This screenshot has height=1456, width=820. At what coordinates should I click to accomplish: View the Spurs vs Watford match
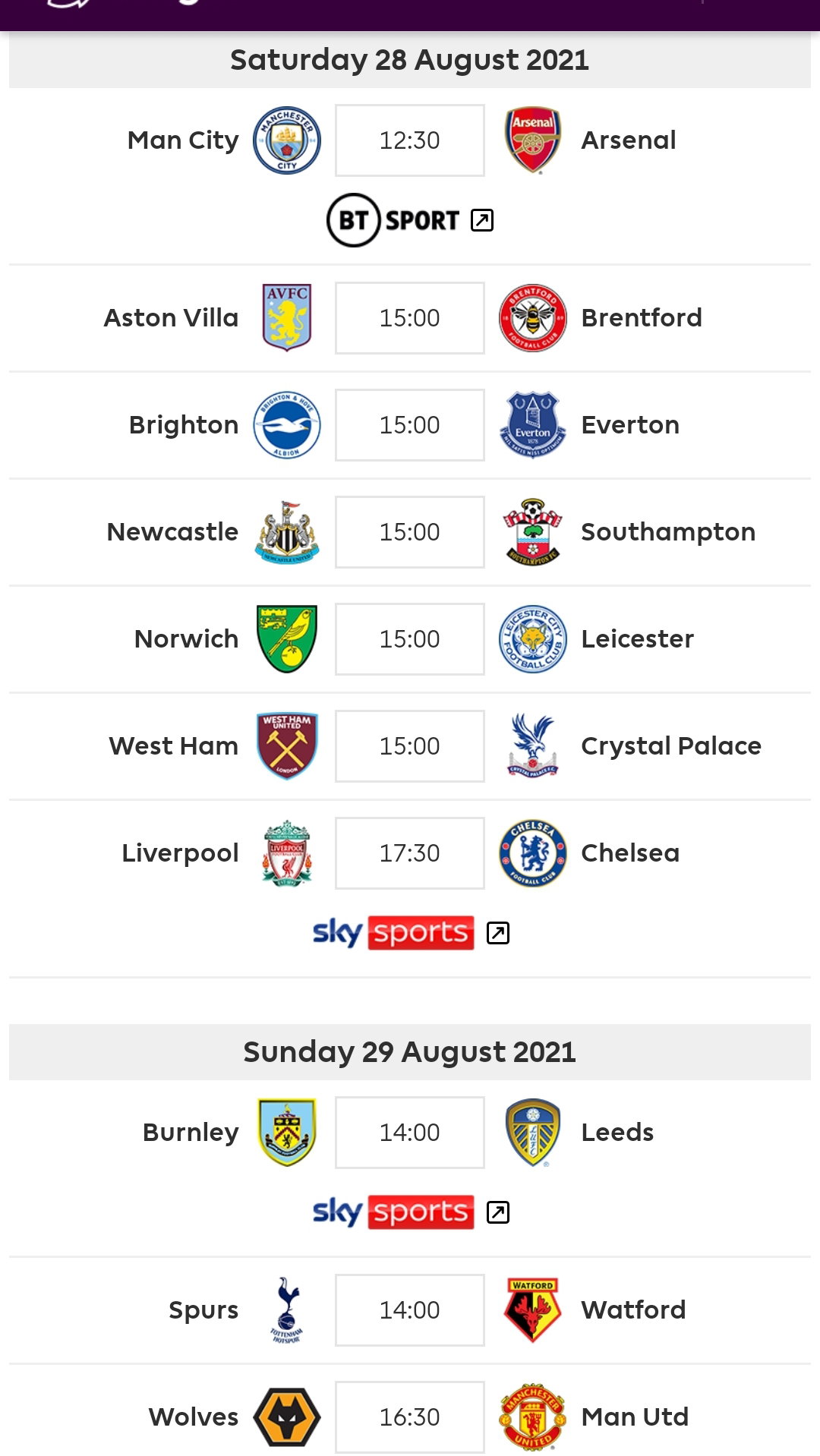(x=410, y=1310)
